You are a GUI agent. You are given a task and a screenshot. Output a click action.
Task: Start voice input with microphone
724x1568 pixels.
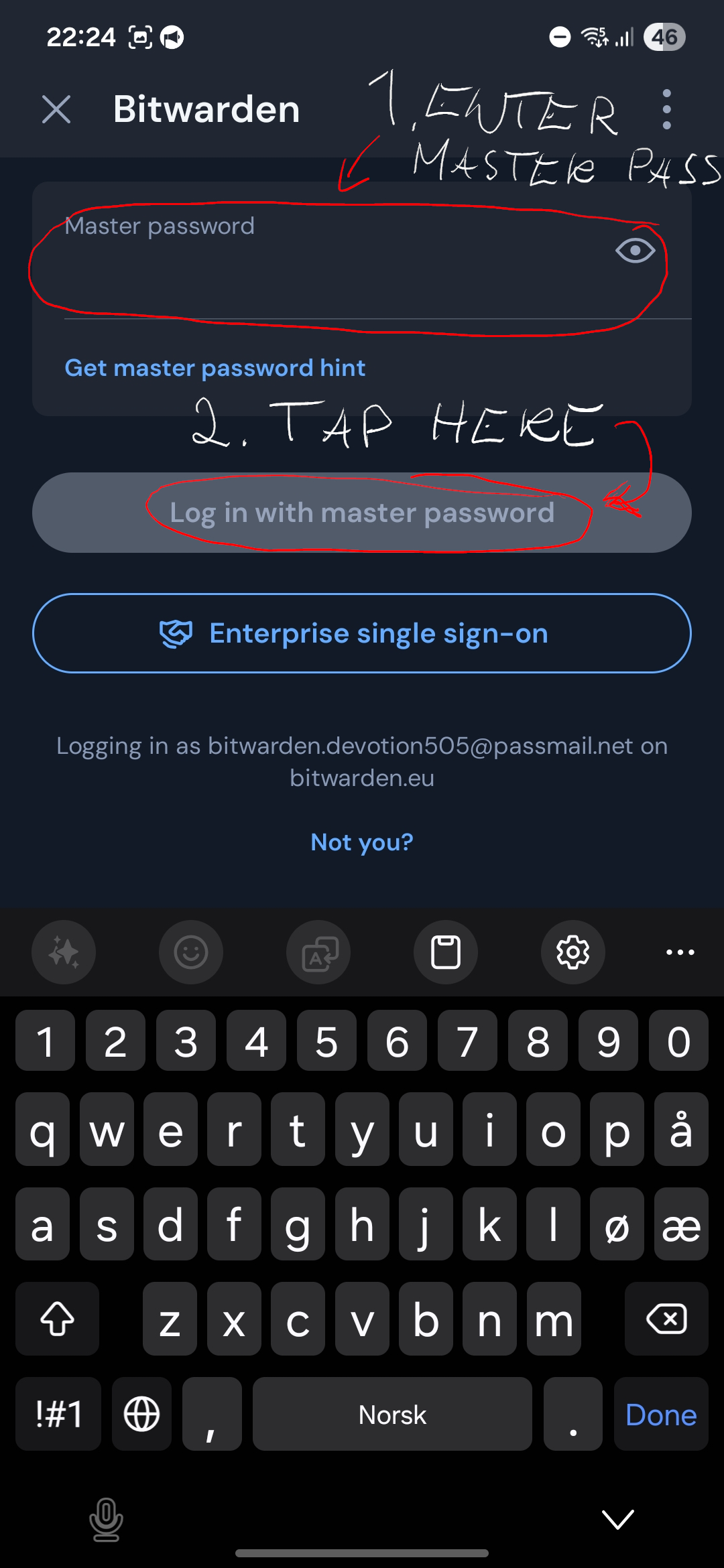[x=106, y=1519]
